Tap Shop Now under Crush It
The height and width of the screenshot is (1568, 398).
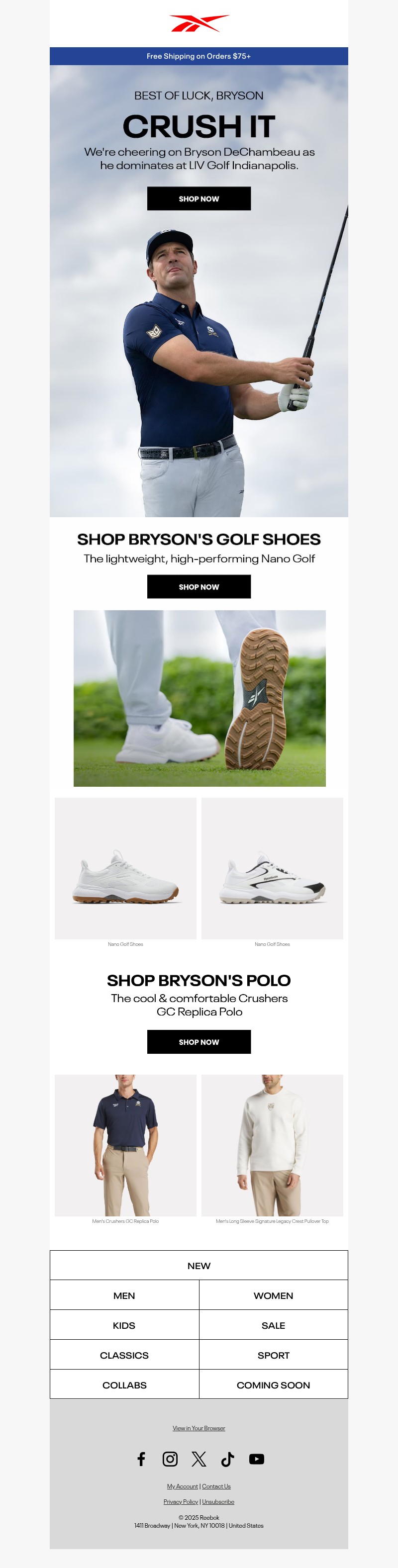(199, 198)
